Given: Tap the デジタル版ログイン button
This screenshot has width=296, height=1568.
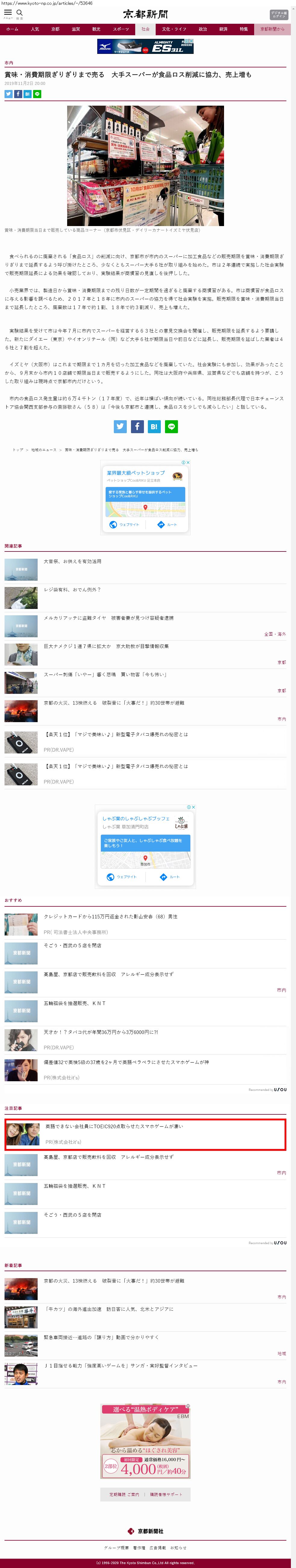Looking at the screenshot, I should click(278, 15).
